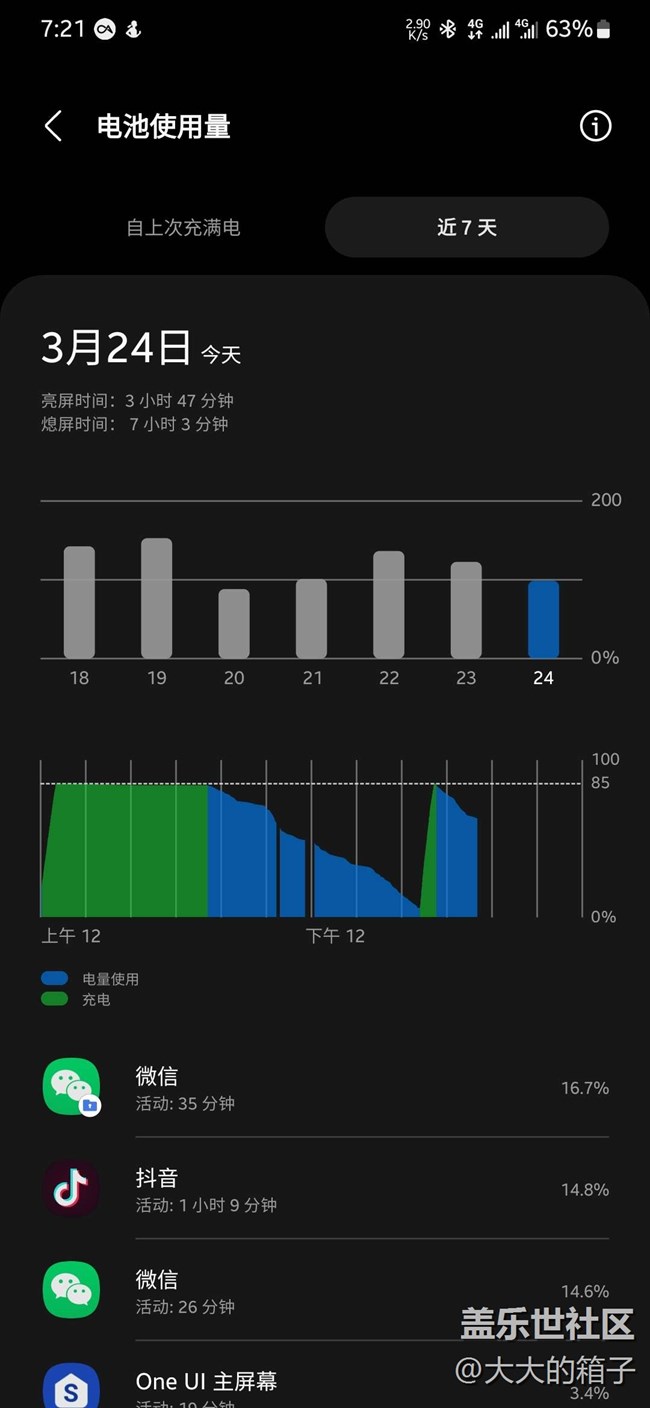Select the 近7天 tab

coord(466,227)
